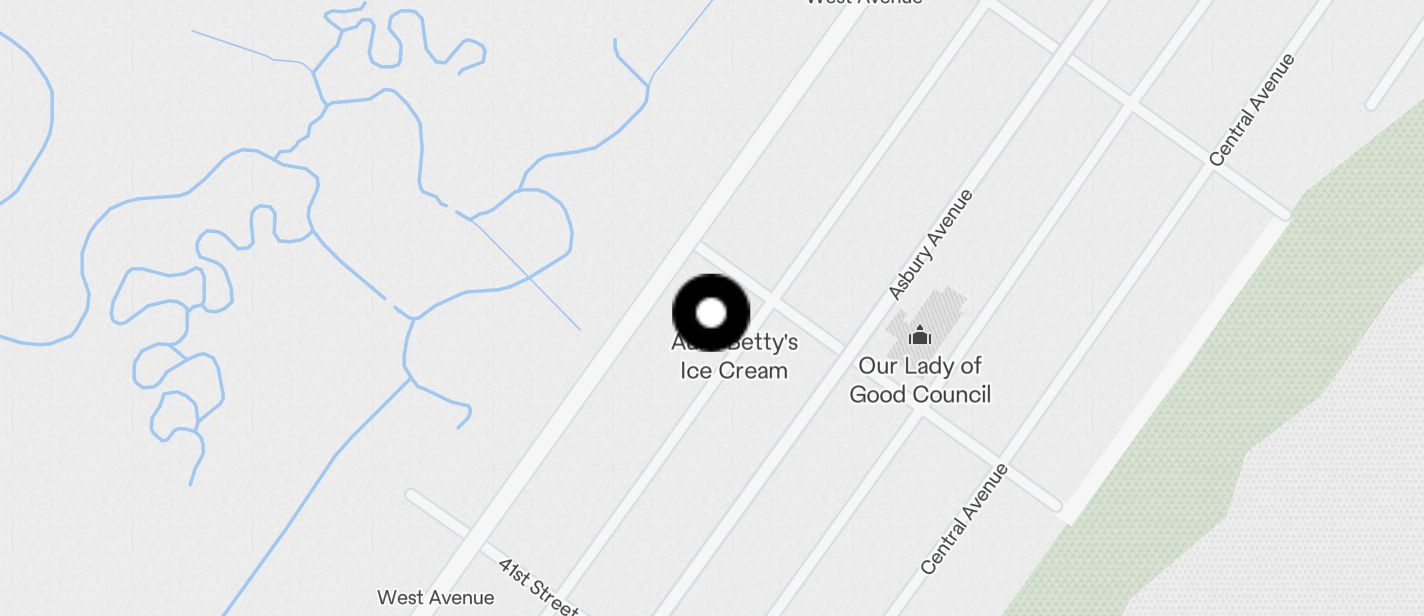
Task: Tap the black location pin on the map
Action: (711, 313)
